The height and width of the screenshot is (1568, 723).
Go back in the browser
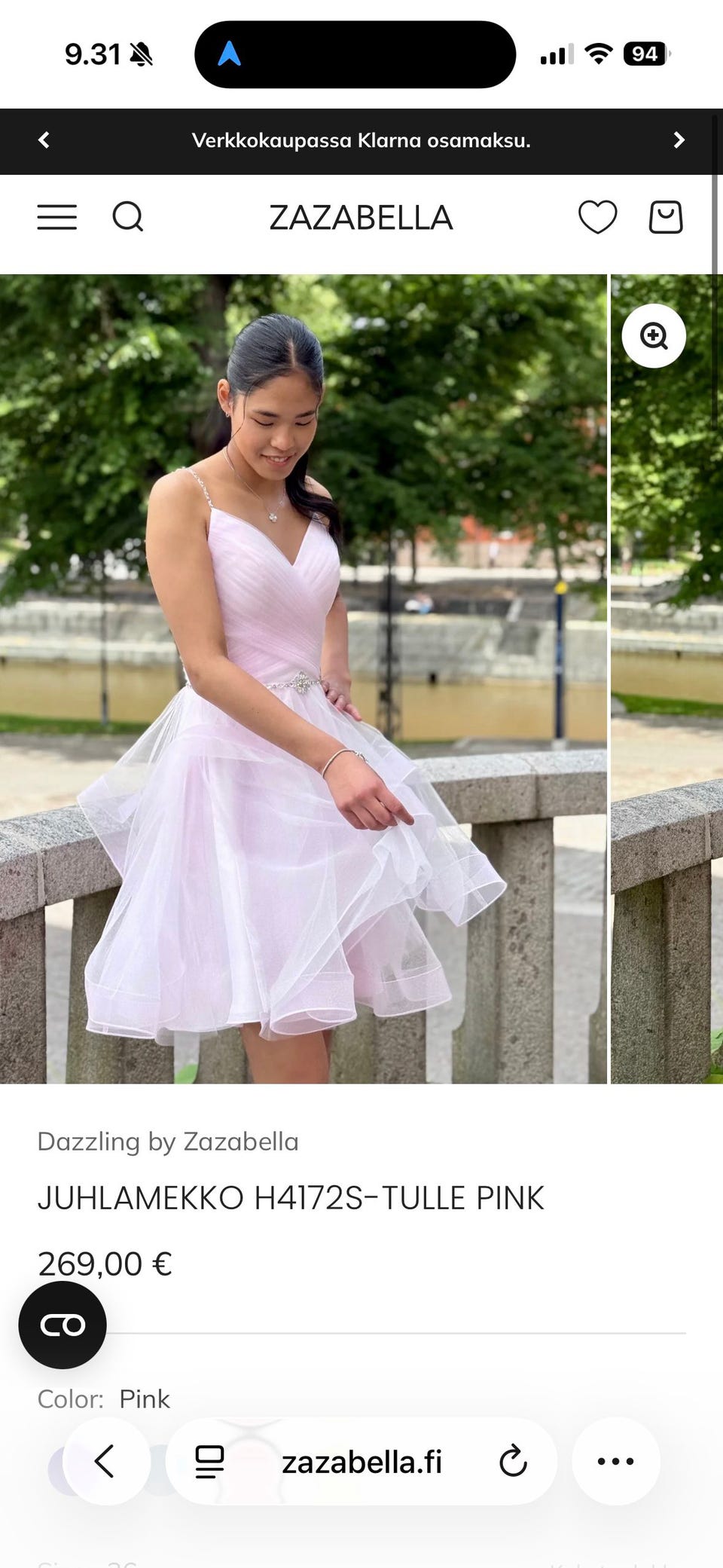[106, 1461]
